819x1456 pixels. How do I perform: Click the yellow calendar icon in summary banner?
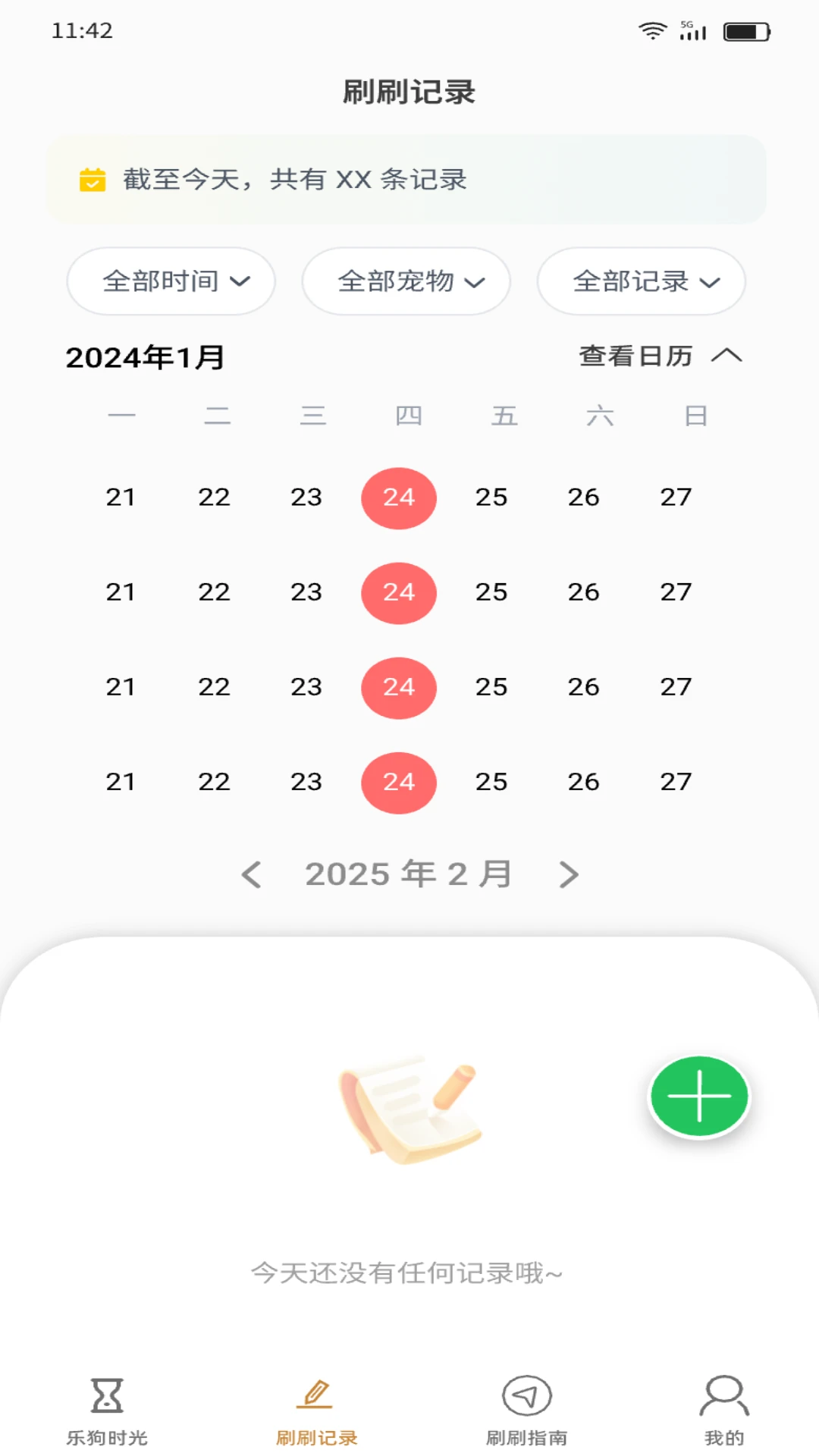pyautogui.click(x=93, y=180)
